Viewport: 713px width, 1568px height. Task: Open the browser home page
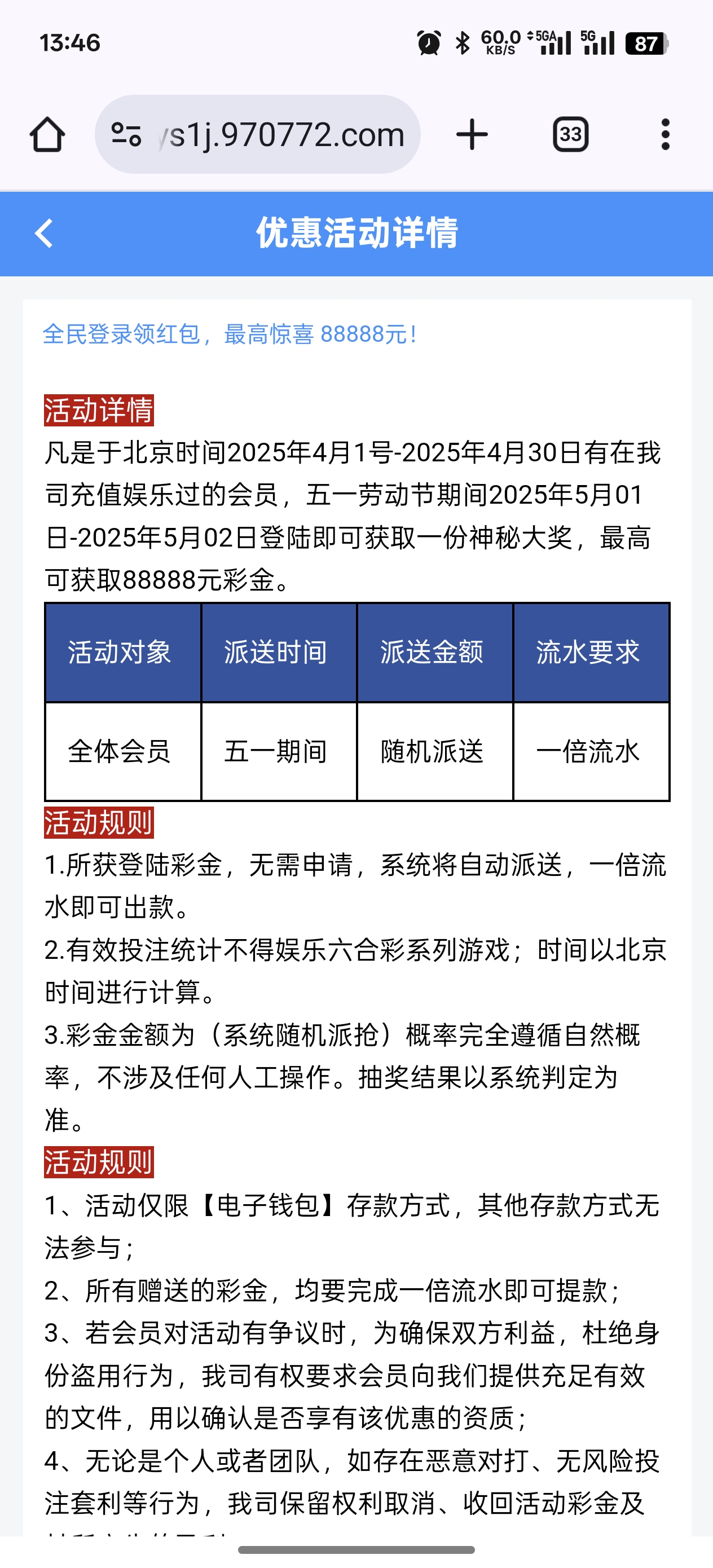(x=47, y=134)
